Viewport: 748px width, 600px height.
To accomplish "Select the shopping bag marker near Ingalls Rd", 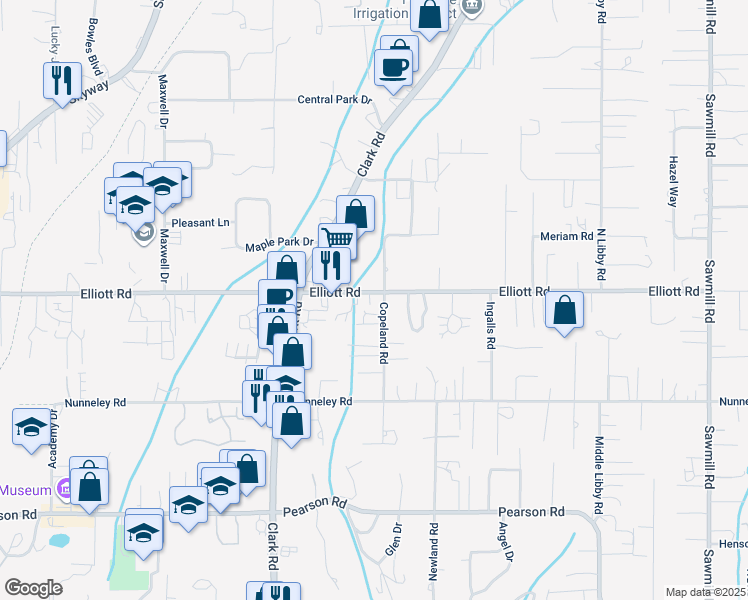I will pyautogui.click(x=565, y=310).
